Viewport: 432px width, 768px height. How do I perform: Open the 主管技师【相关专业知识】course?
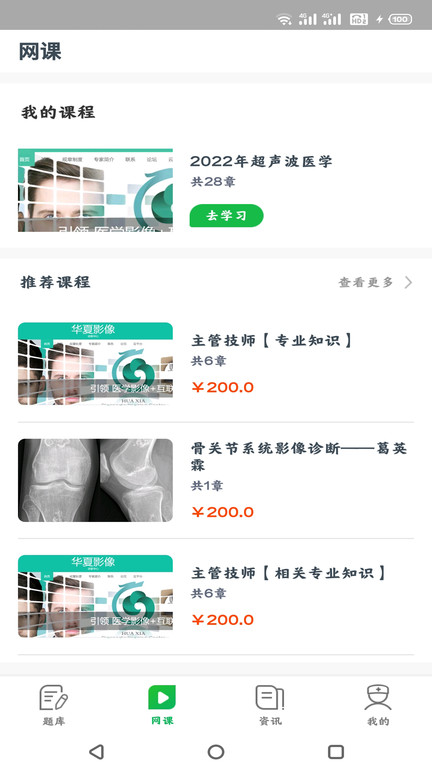pos(216,597)
